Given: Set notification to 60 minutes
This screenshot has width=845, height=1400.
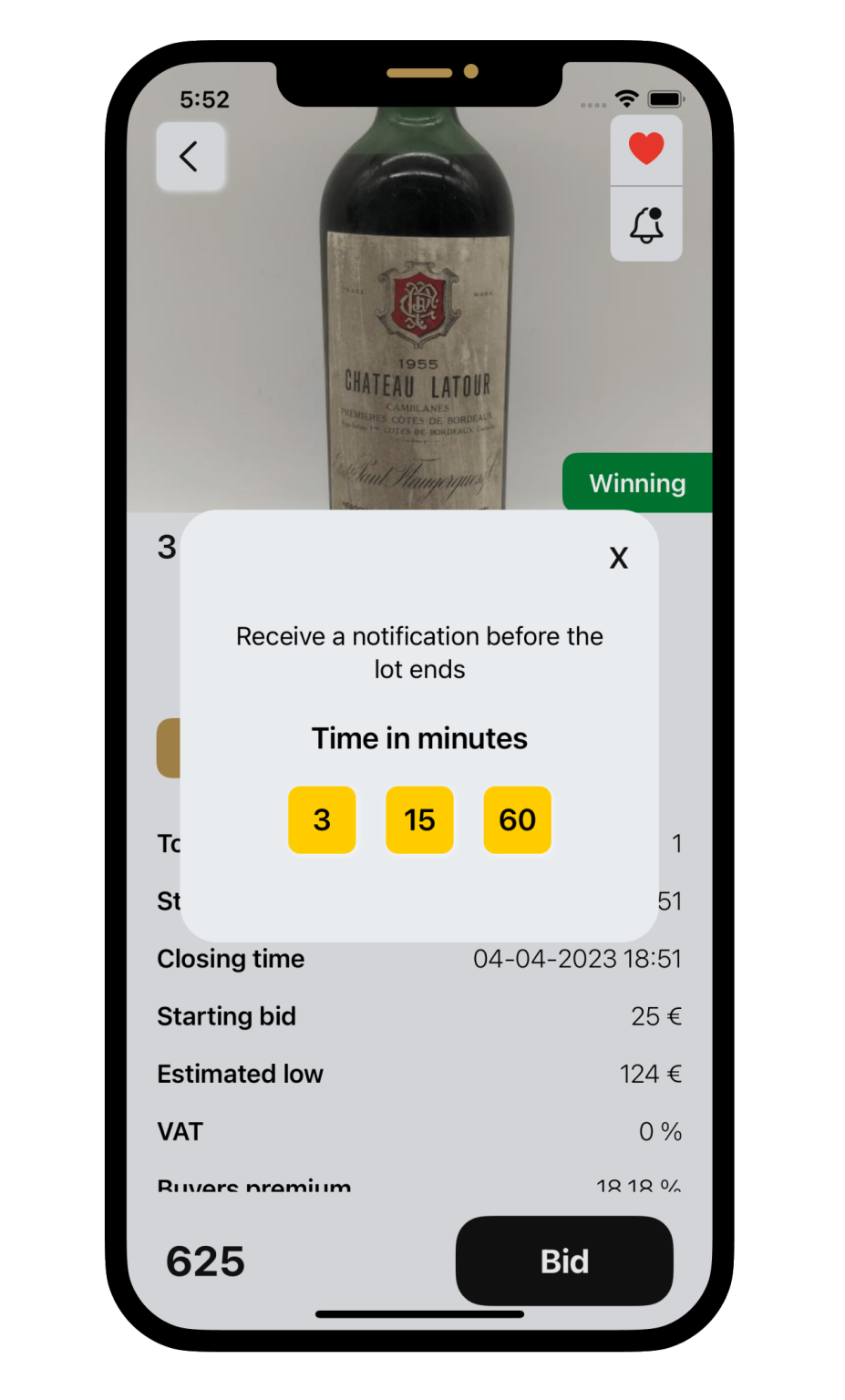Looking at the screenshot, I should point(517,819).
